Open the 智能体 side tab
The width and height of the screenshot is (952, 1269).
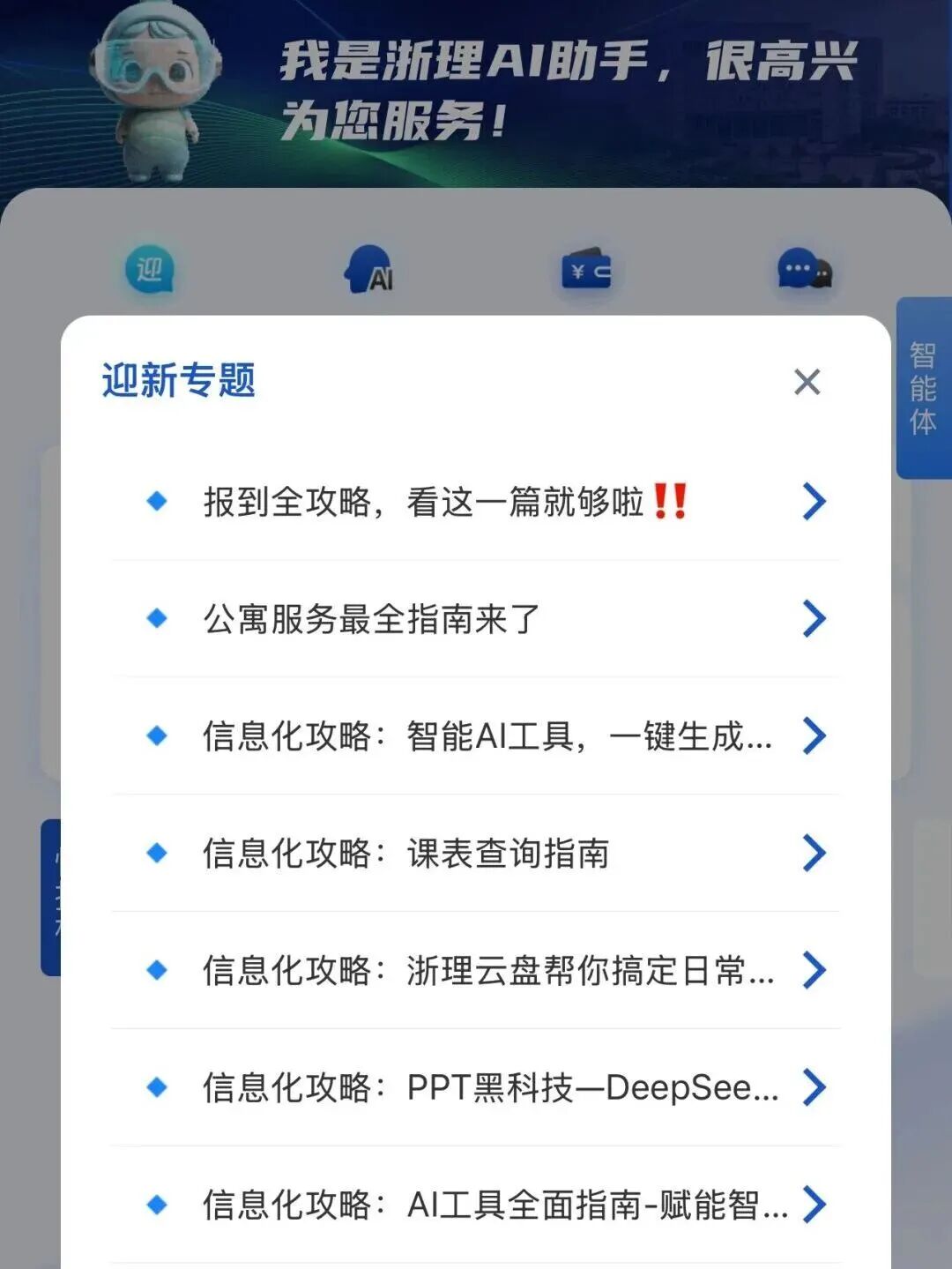[x=923, y=388]
